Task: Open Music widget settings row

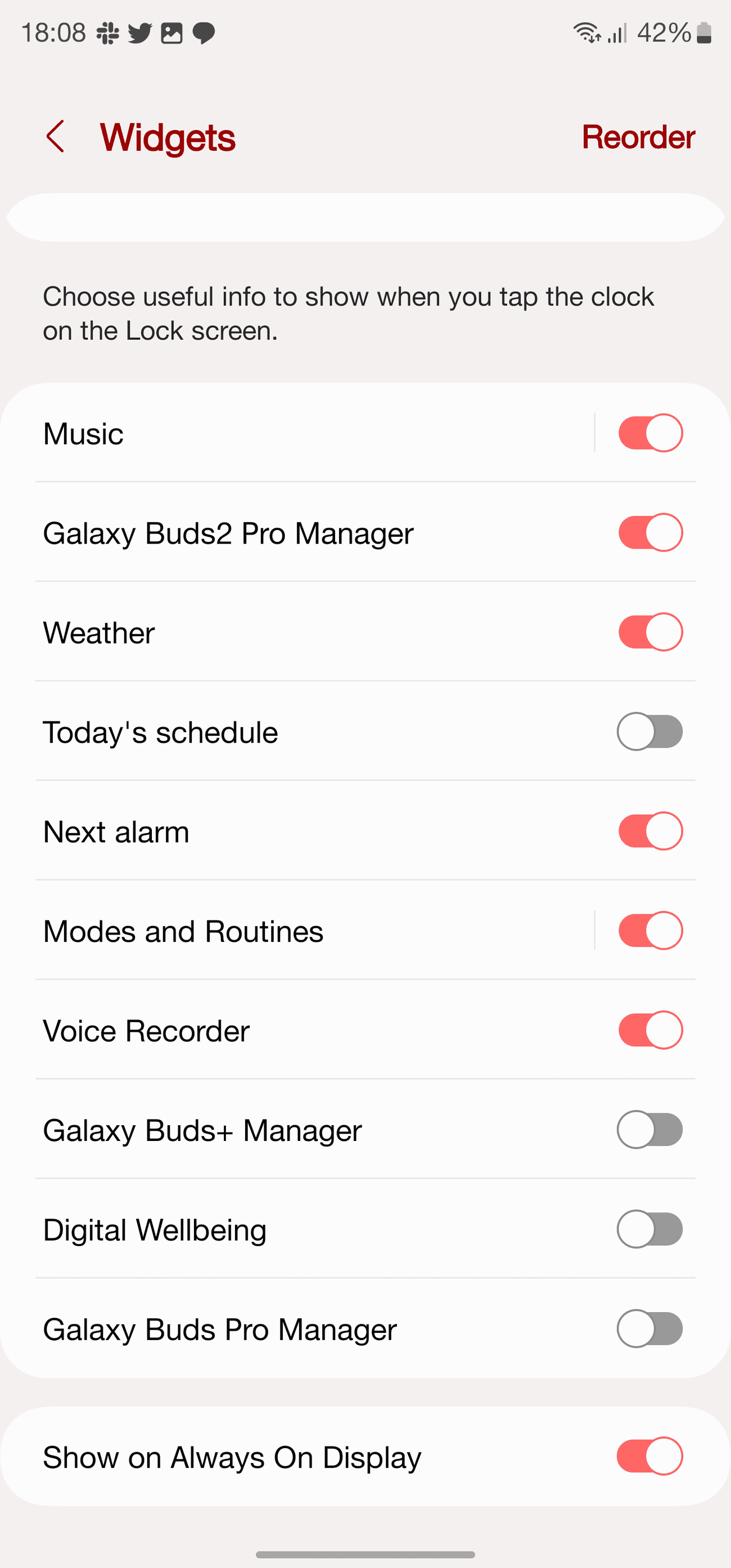Action: [x=304, y=433]
